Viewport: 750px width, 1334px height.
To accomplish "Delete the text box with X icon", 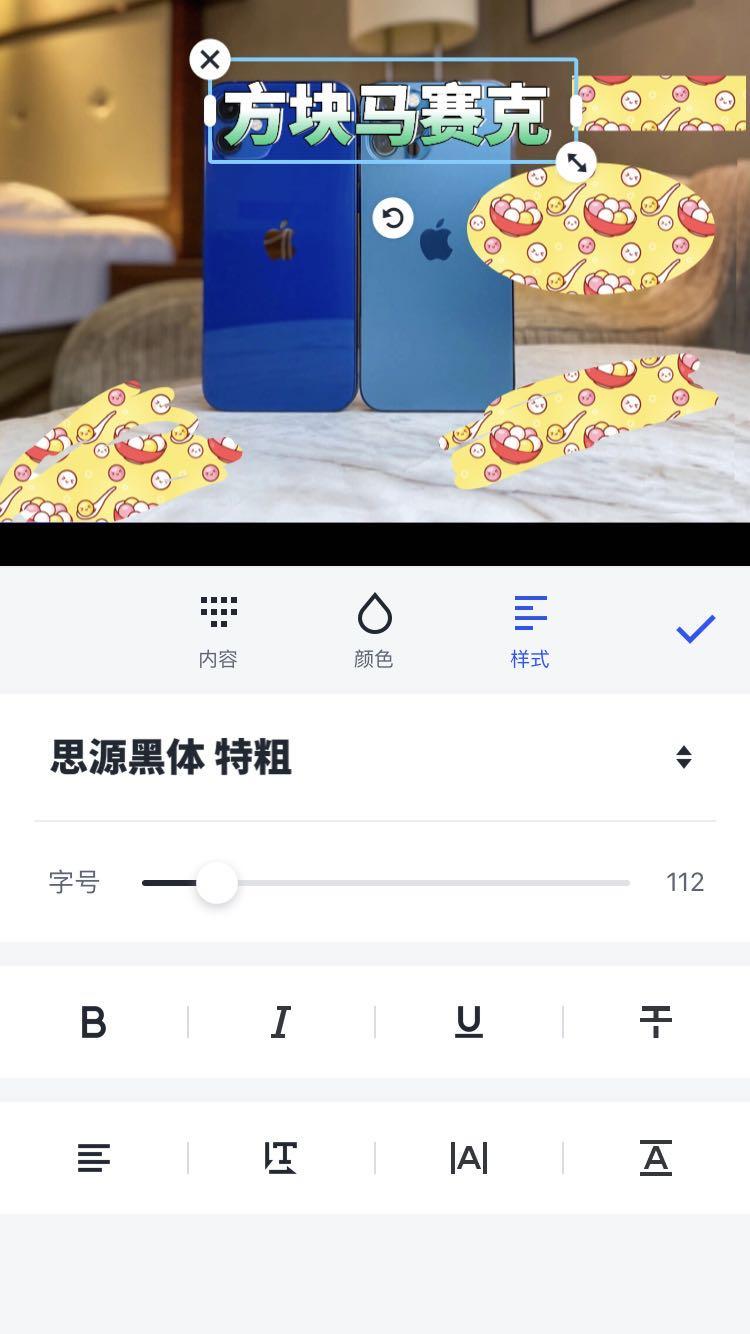I will click(210, 60).
